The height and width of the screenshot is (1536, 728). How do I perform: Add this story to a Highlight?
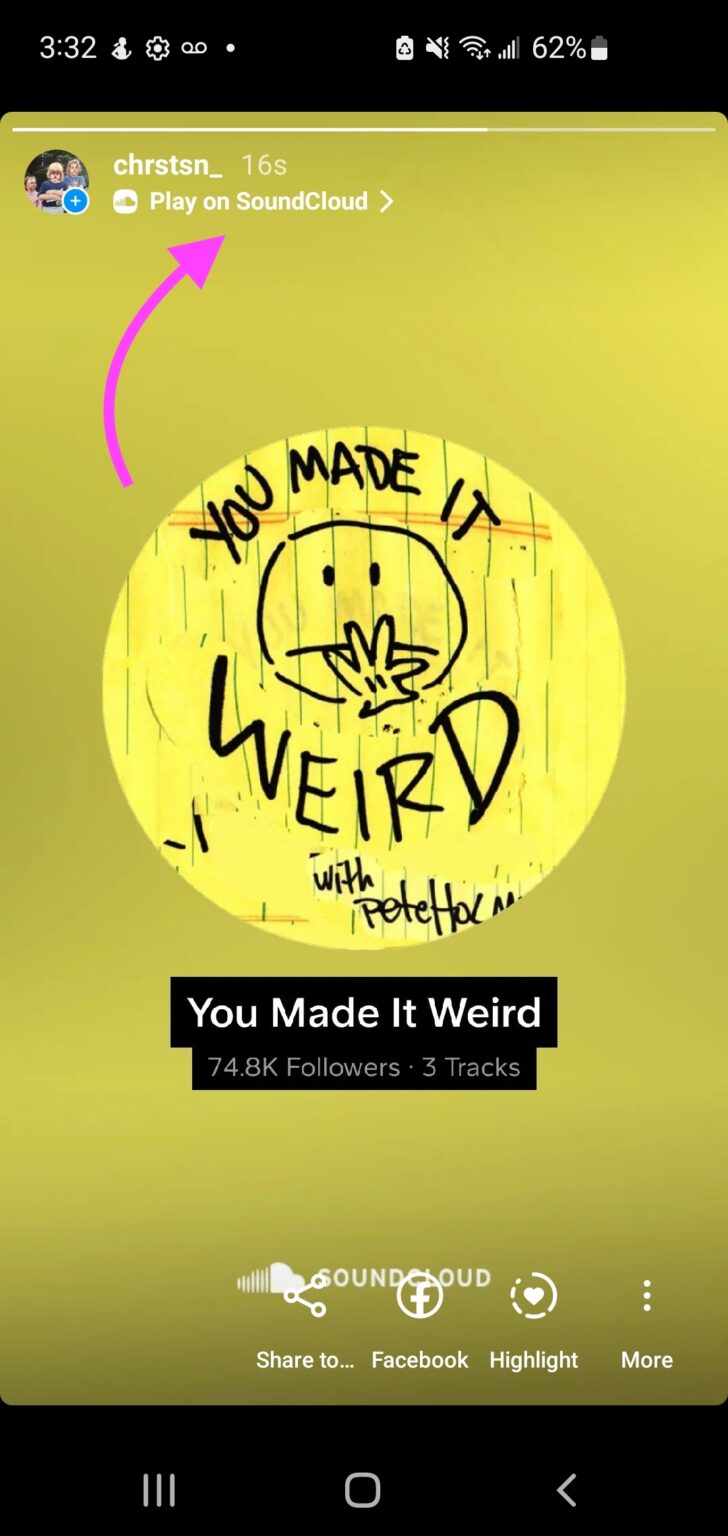533,1318
